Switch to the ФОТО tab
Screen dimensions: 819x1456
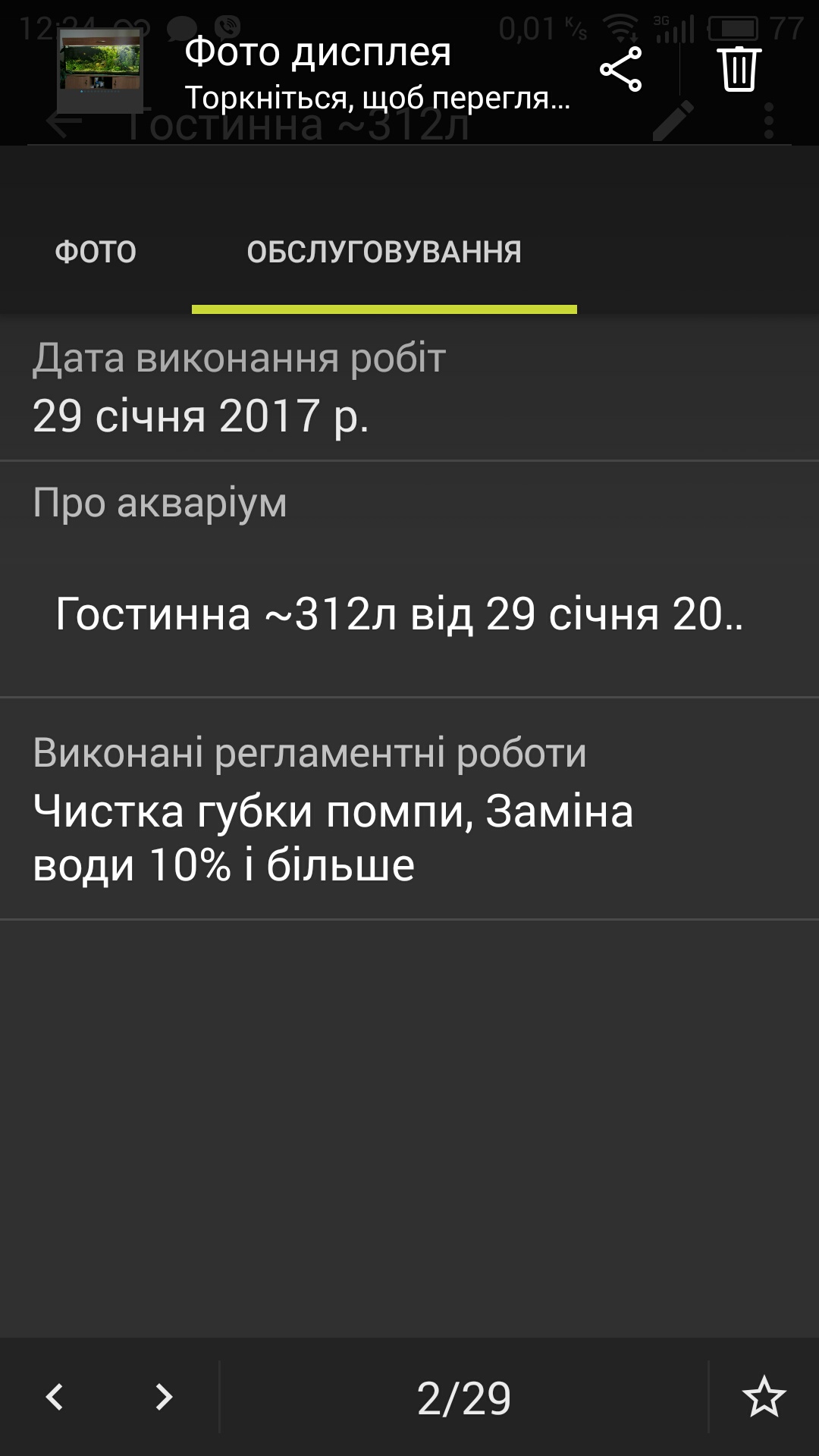pos(96,253)
